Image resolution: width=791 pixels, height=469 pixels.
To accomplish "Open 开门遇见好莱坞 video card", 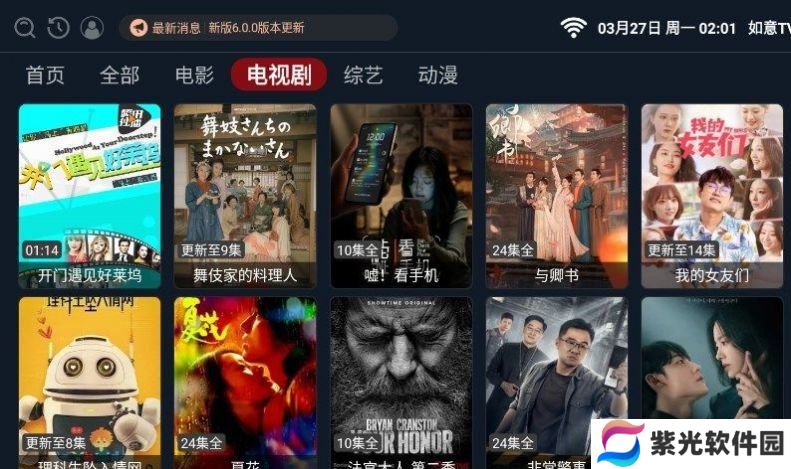I will pos(90,195).
